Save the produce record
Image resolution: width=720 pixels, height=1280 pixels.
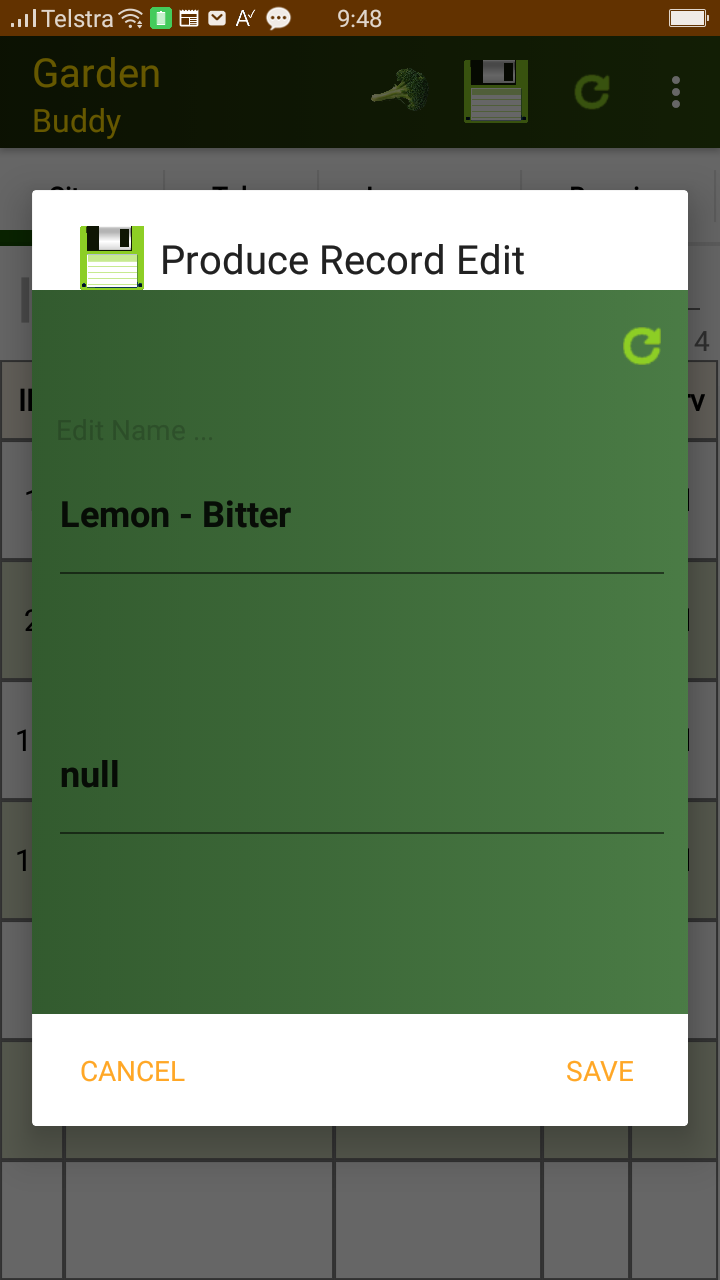[x=600, y=1071]
